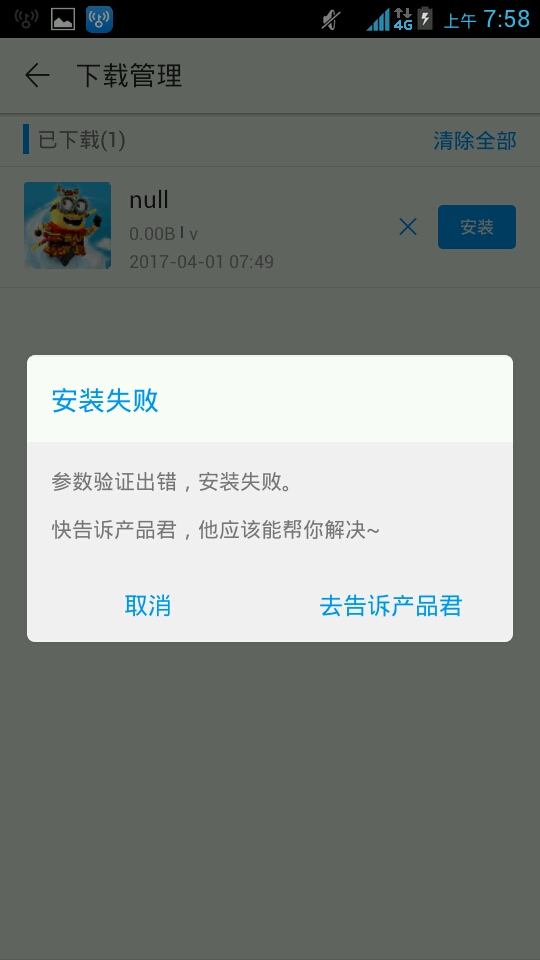Tap 取消 to dismiss the dialog
Image resolution: width=540 pixels, height=960 pixels.
coord(148,606)
